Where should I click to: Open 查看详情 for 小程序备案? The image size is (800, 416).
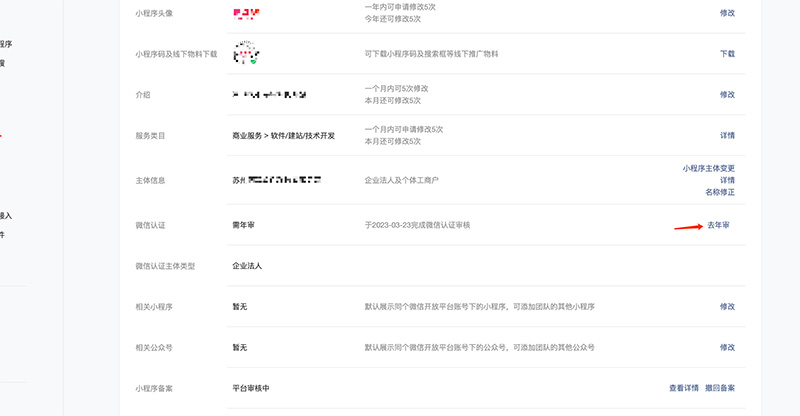click(683, 388)
